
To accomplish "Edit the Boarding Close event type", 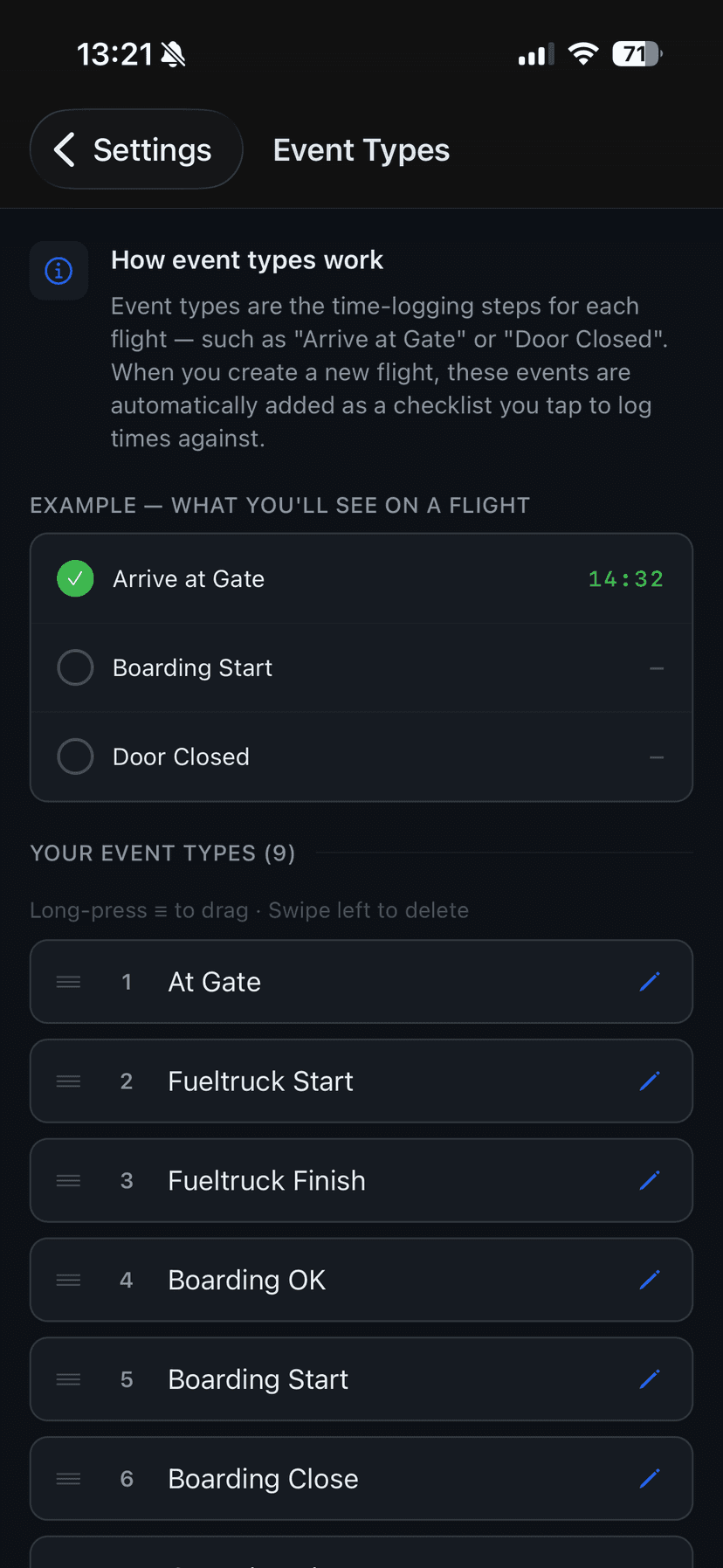I will click(650, 1478).
